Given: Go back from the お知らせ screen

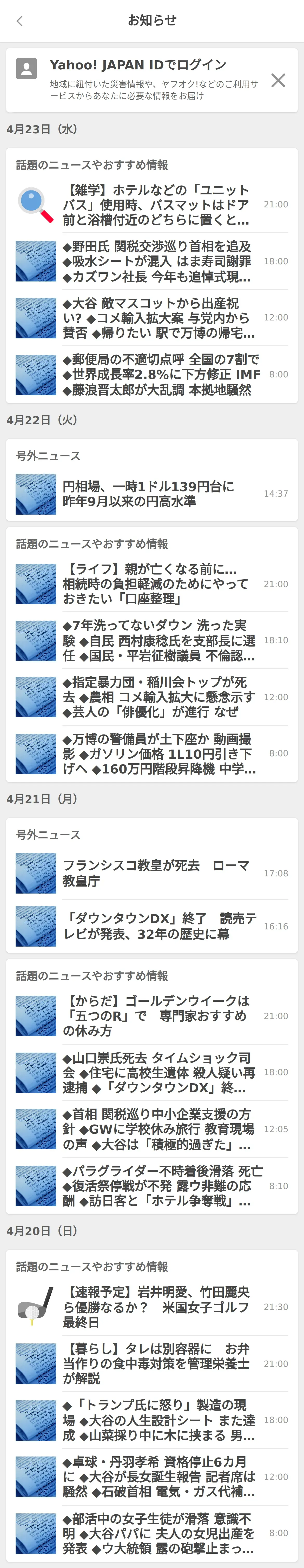Looking at the screenshot, I should [x=19, y=21].
